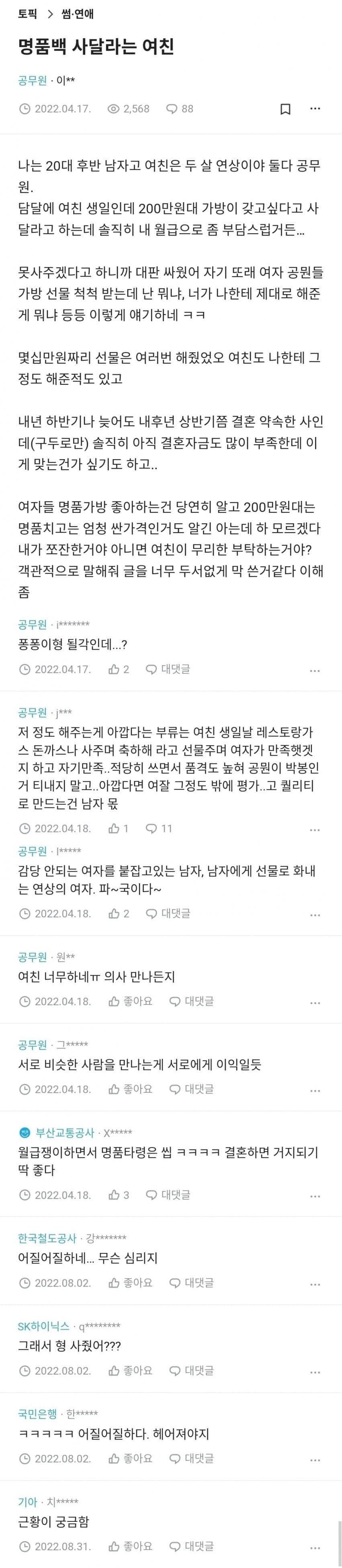Like the comment 퐁퐁이형 될각인데...?
The height and width of the screenshot is (1568, 342).
click(x=118, y=669)
